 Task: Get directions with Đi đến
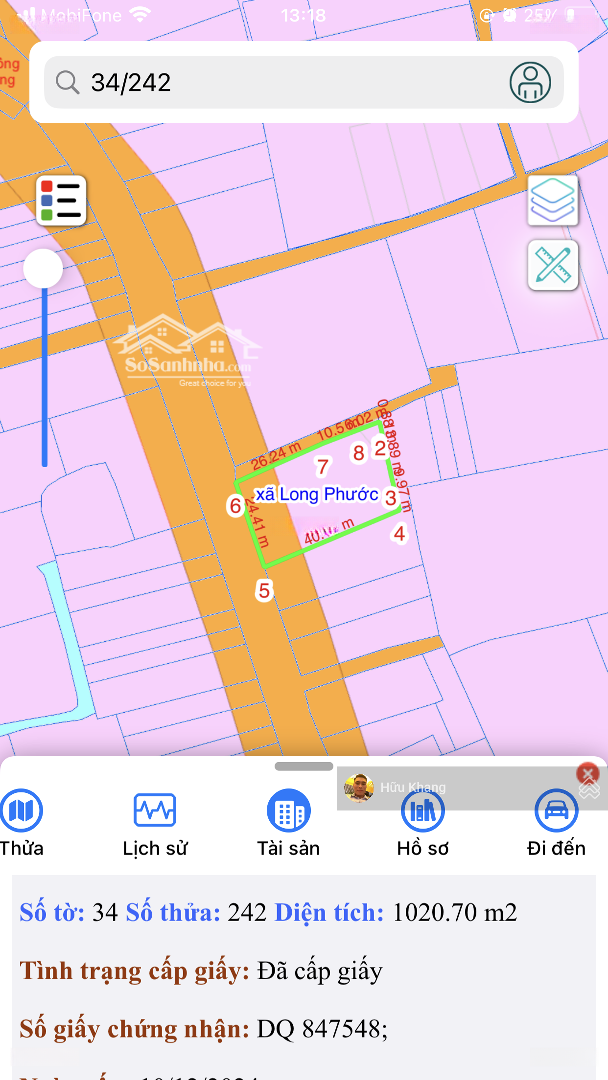(x=556, y=824)
